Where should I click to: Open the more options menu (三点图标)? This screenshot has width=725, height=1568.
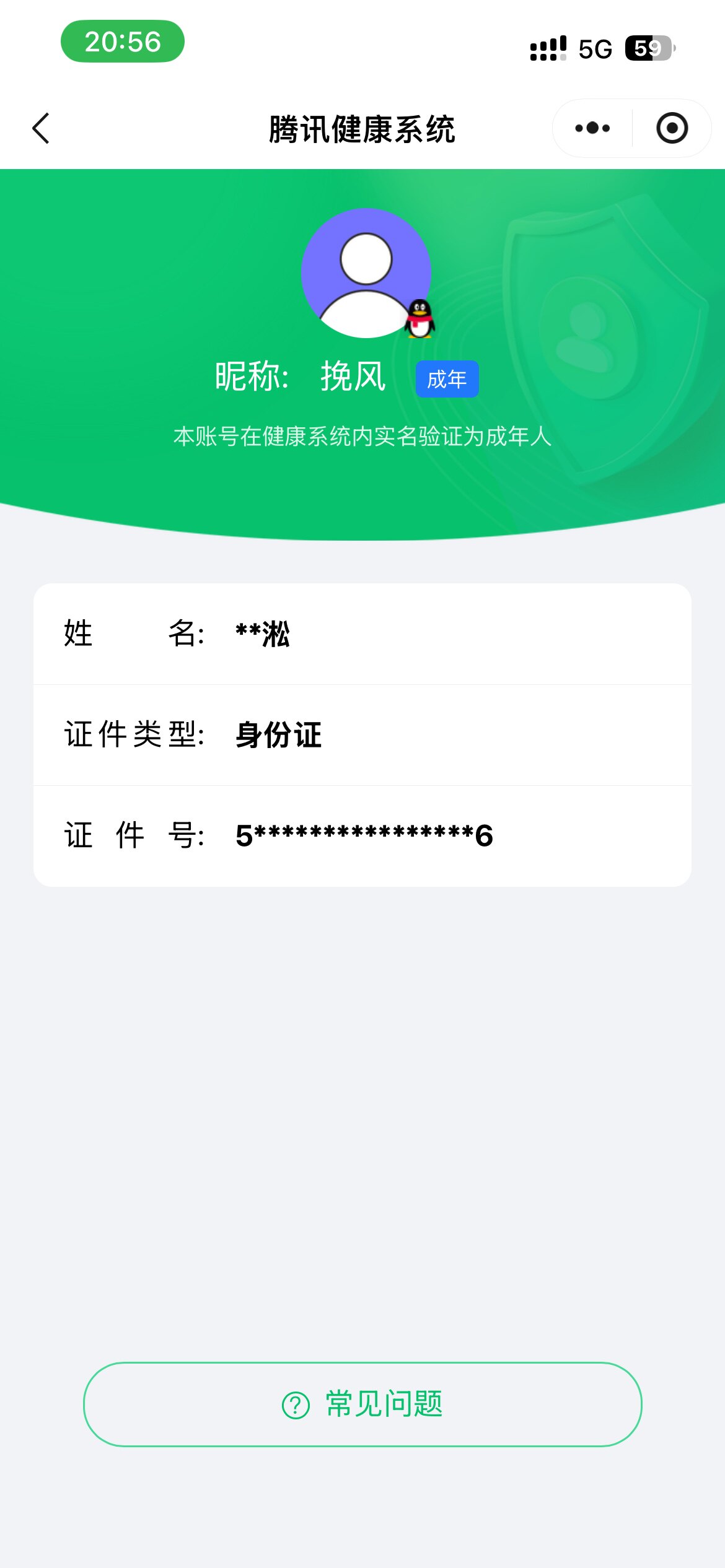click(x=587, y=128)
